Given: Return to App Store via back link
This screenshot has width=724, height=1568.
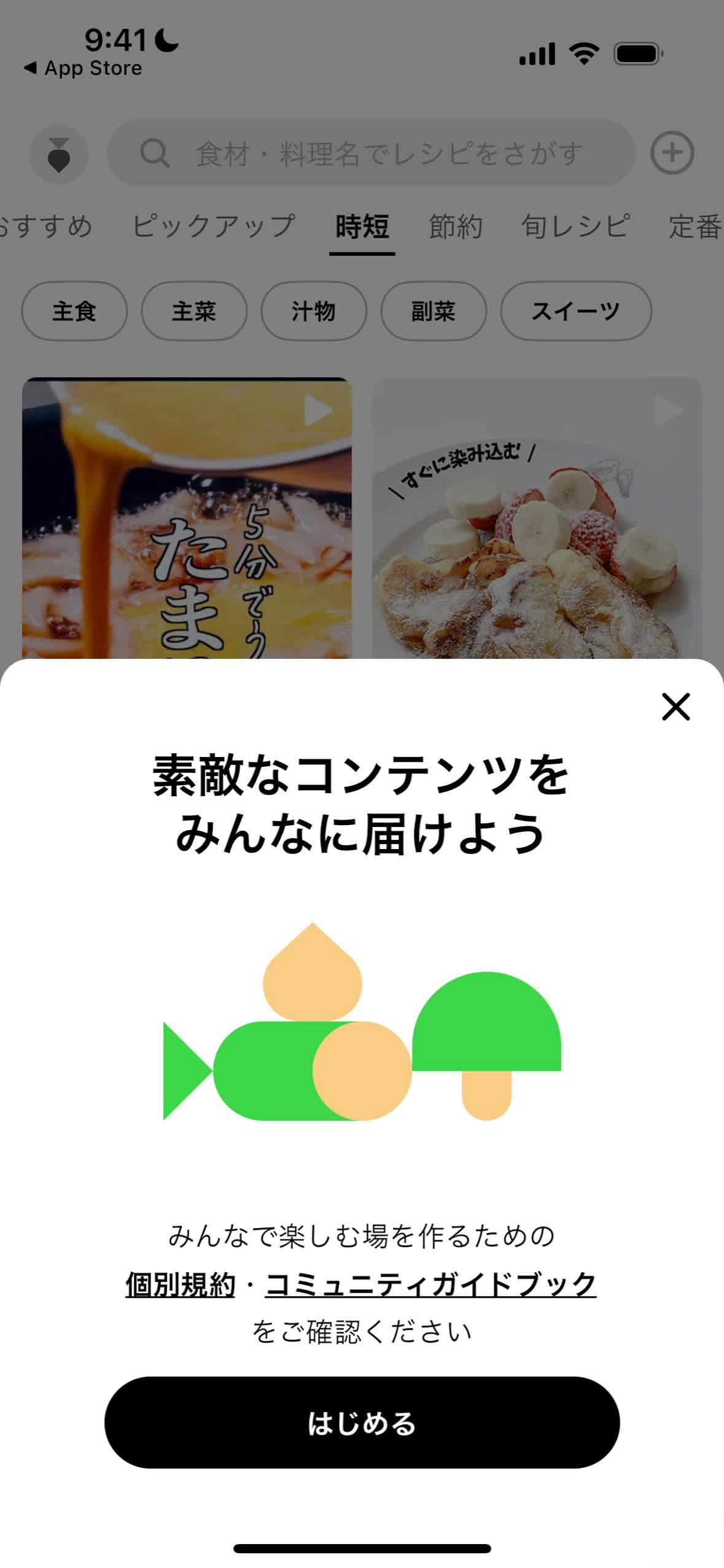Looking at the screenshot, I should [83, 68].
